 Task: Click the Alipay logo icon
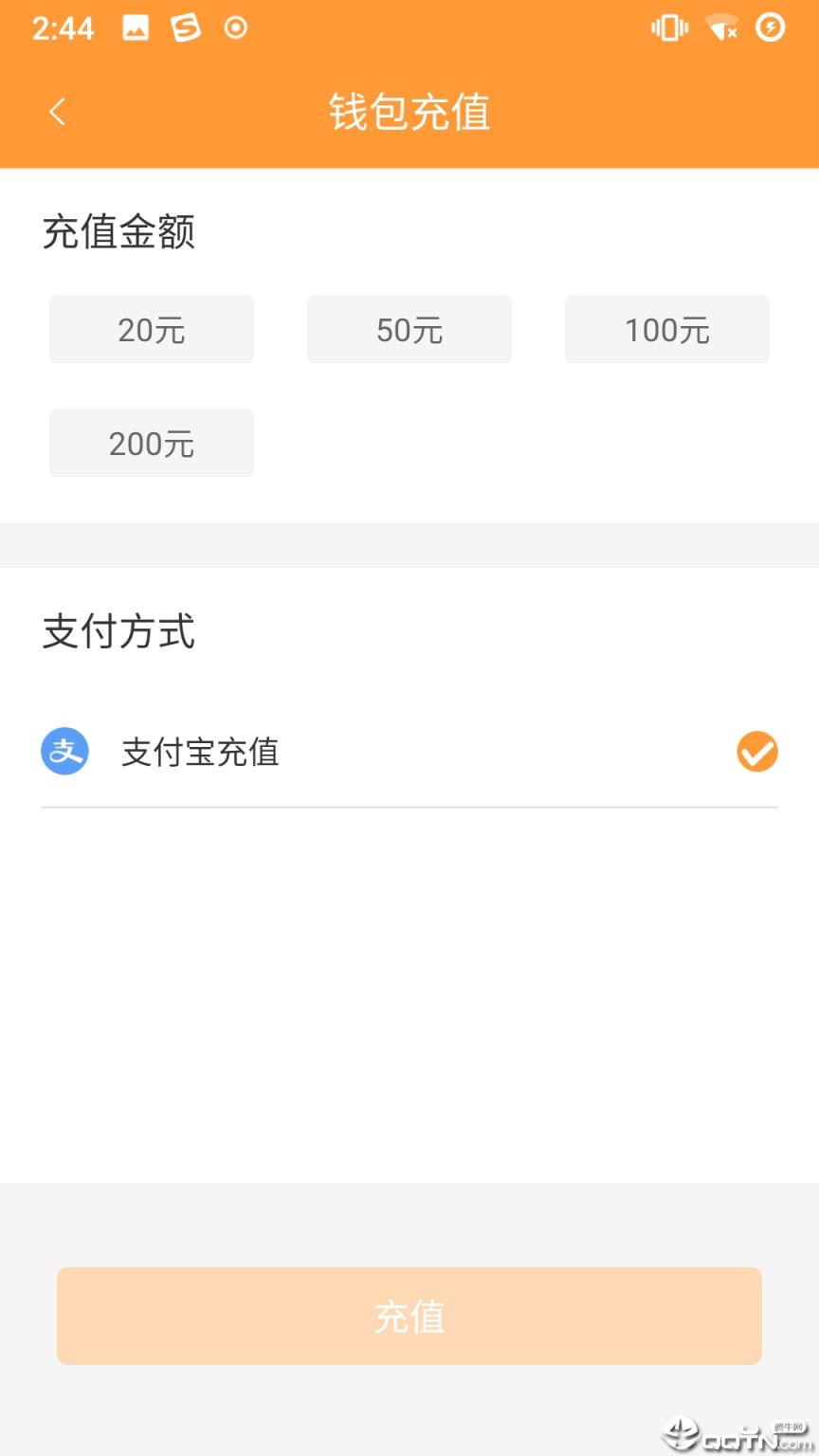tap(63, 751)
